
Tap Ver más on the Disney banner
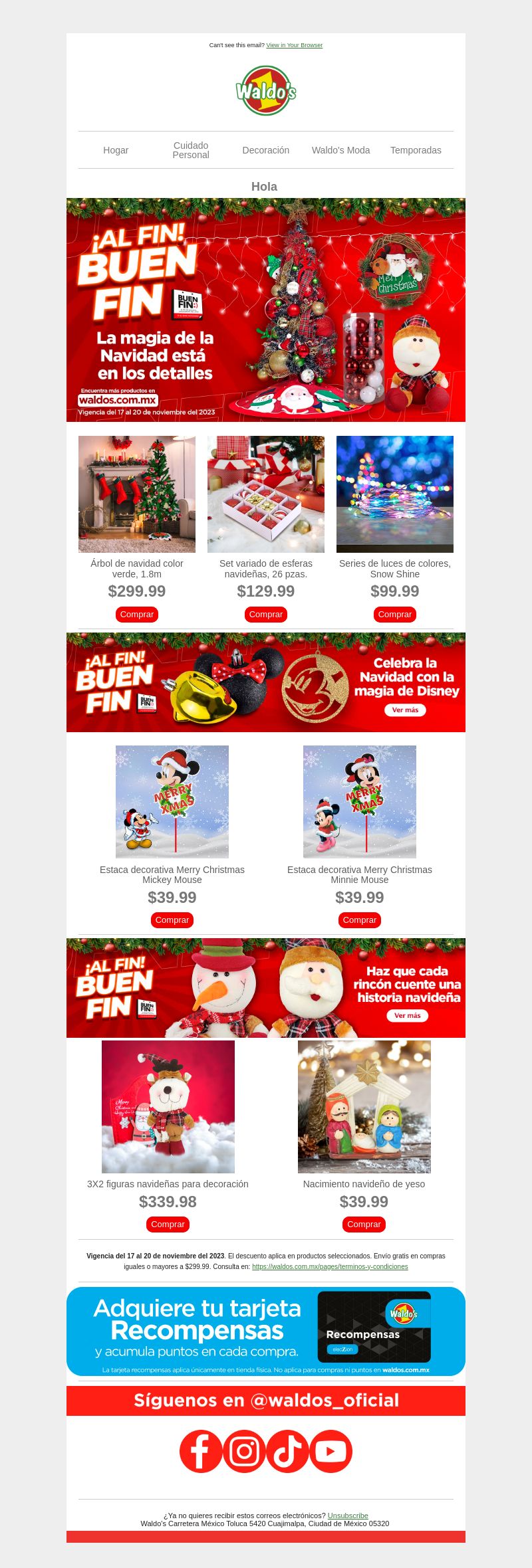[x=405, y=710]
